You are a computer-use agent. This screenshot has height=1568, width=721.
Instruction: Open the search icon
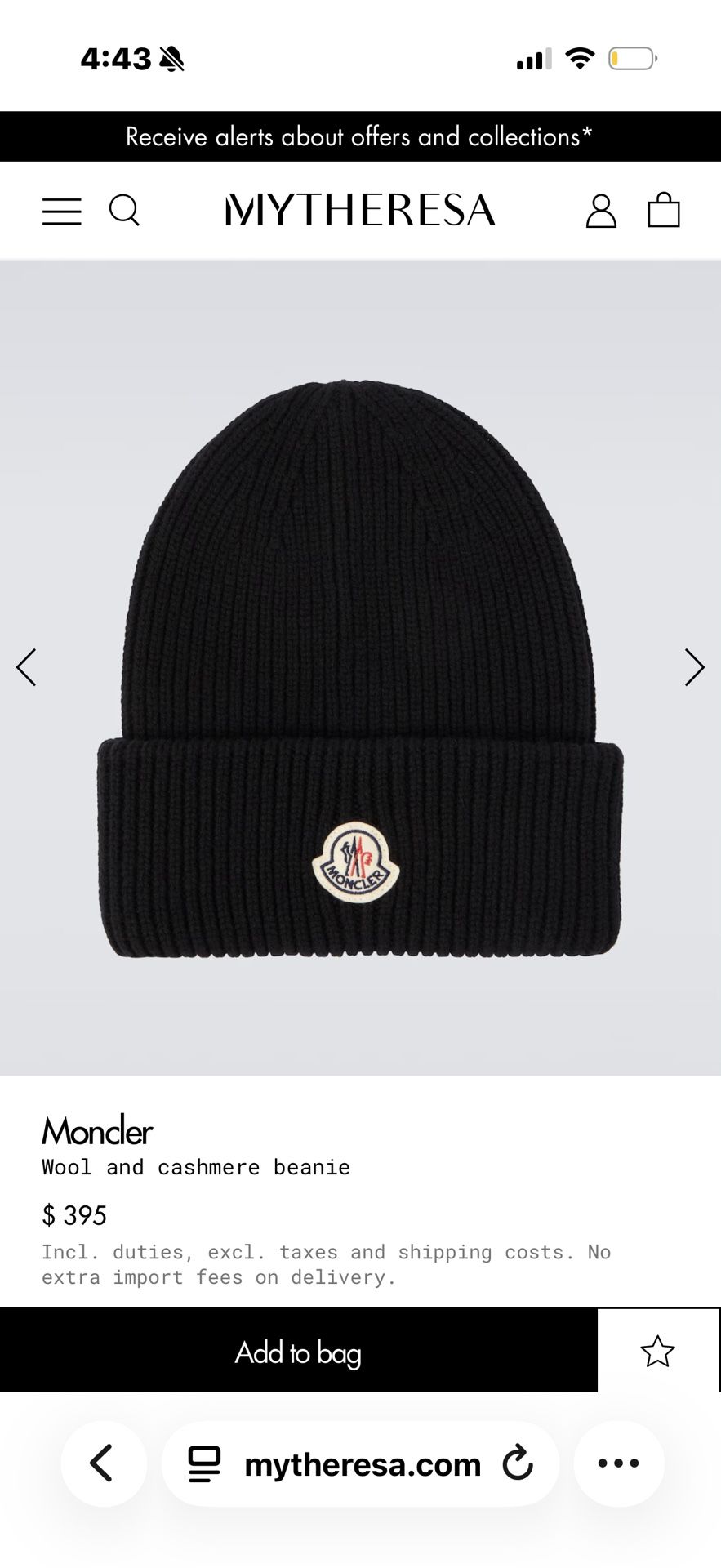tap(124, 210)
